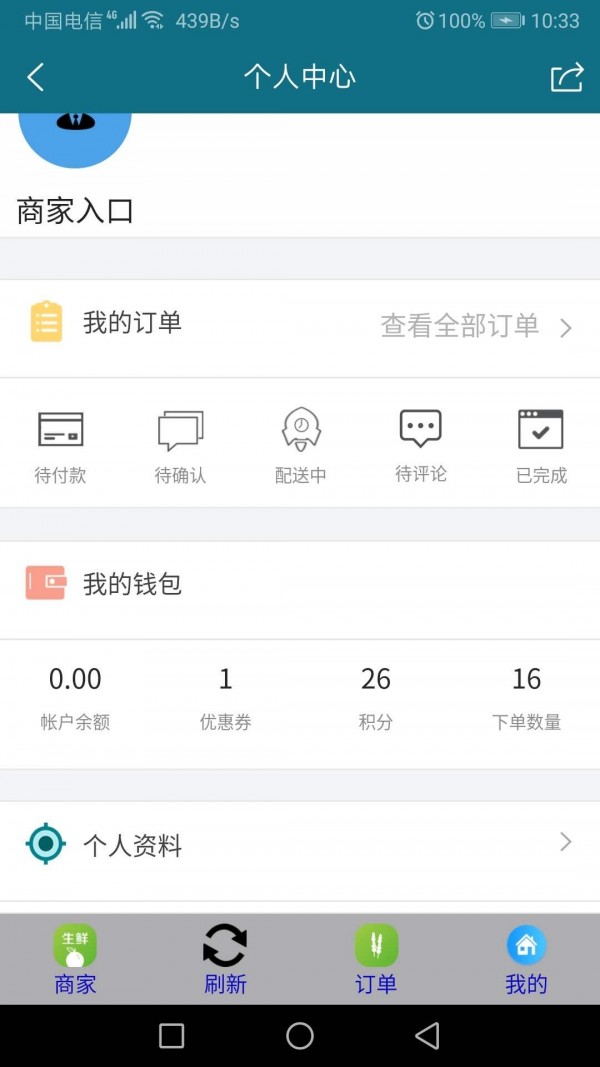Open 个人资料 personal profile
The image size is (600, 1067).
[x=300, y=846]
